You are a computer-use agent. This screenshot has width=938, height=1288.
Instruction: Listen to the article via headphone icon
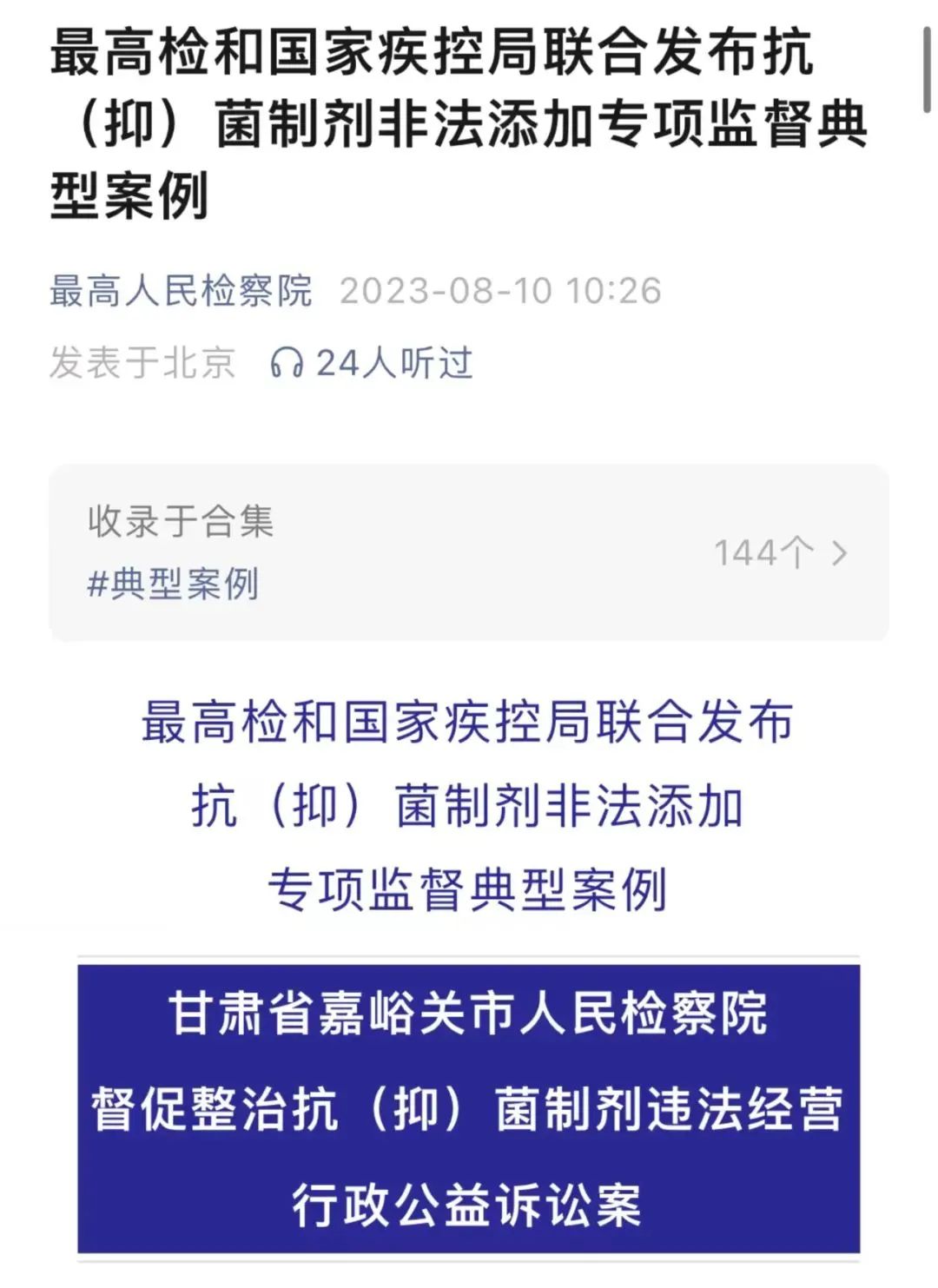pos(287,363)
